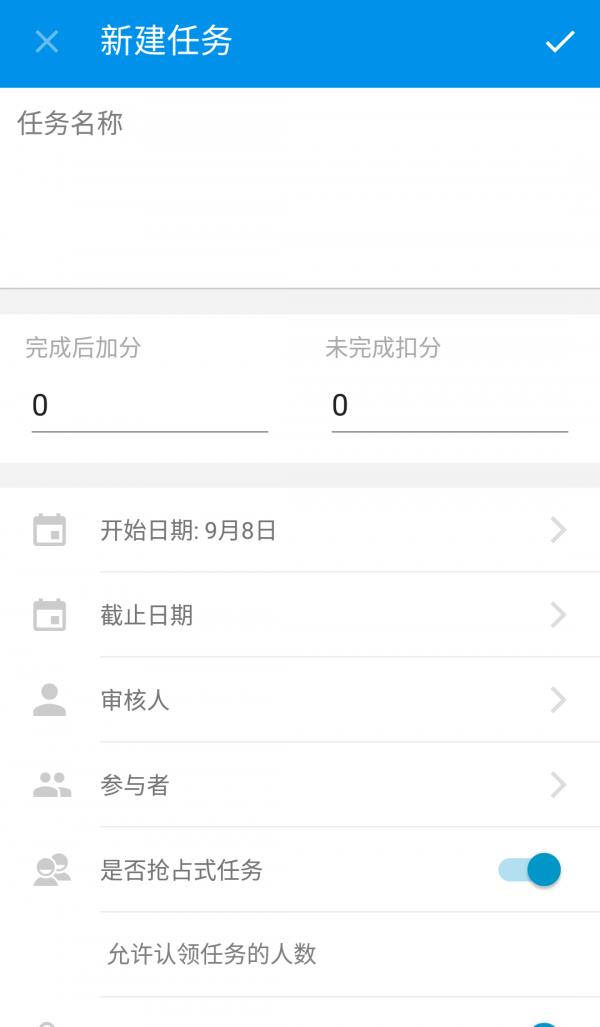Screen dimensions: 600x1027
Task: Open the 开始日期 date picker
Action: tap(300, 530)
